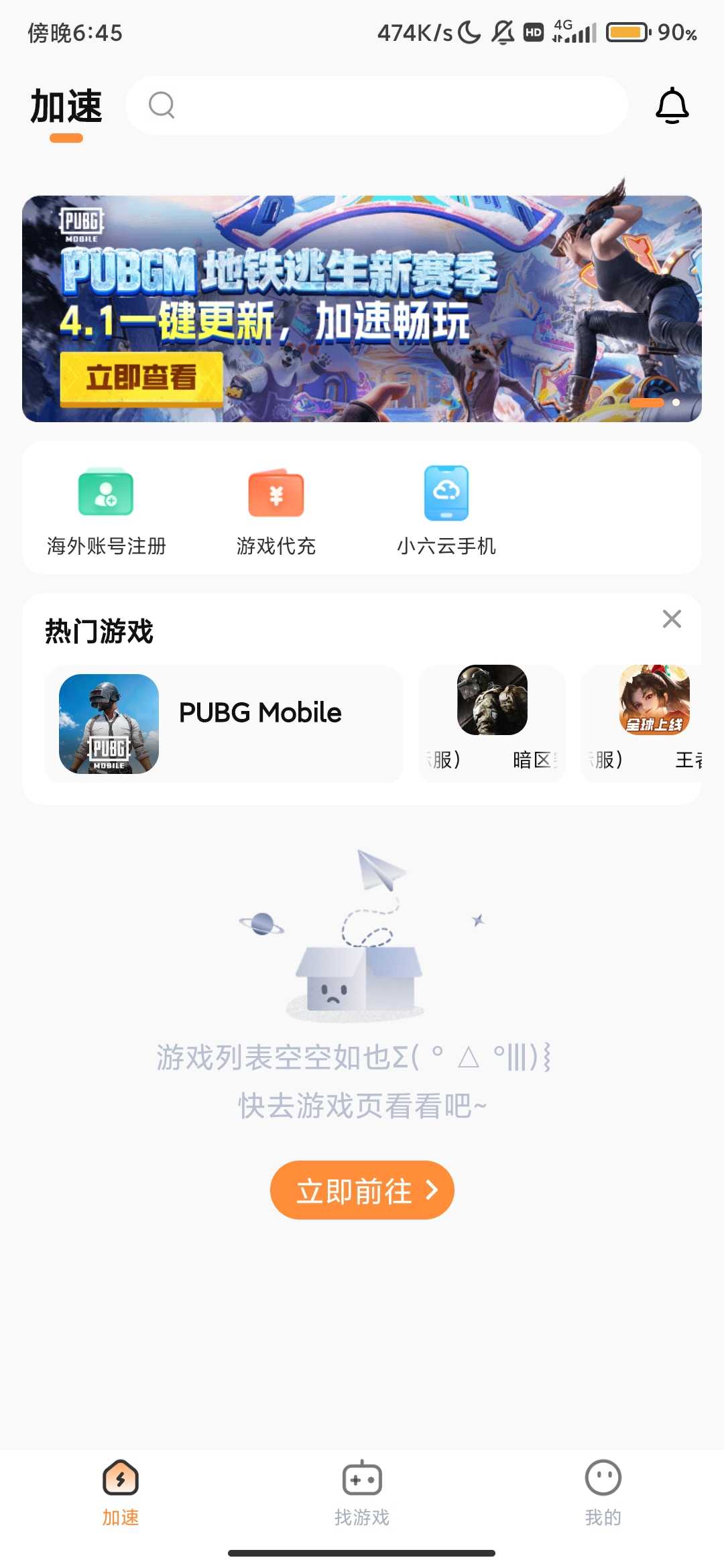Screen dimensions: 724x1568
Task: Open the 暗区 game card
Action: pyautogui.click(x=493, y=724)
